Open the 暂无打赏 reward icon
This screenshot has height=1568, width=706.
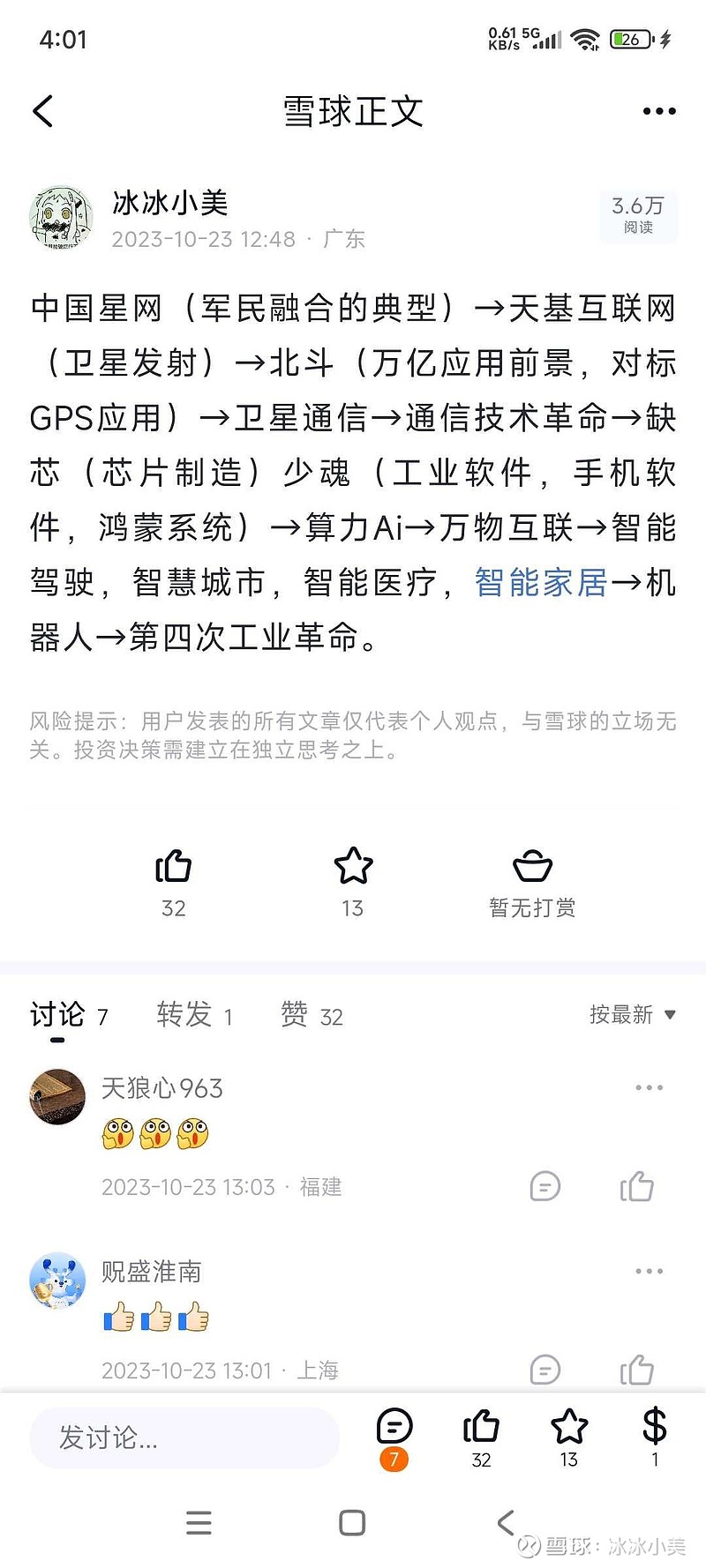pyautogui.click(x=530, y=869)
